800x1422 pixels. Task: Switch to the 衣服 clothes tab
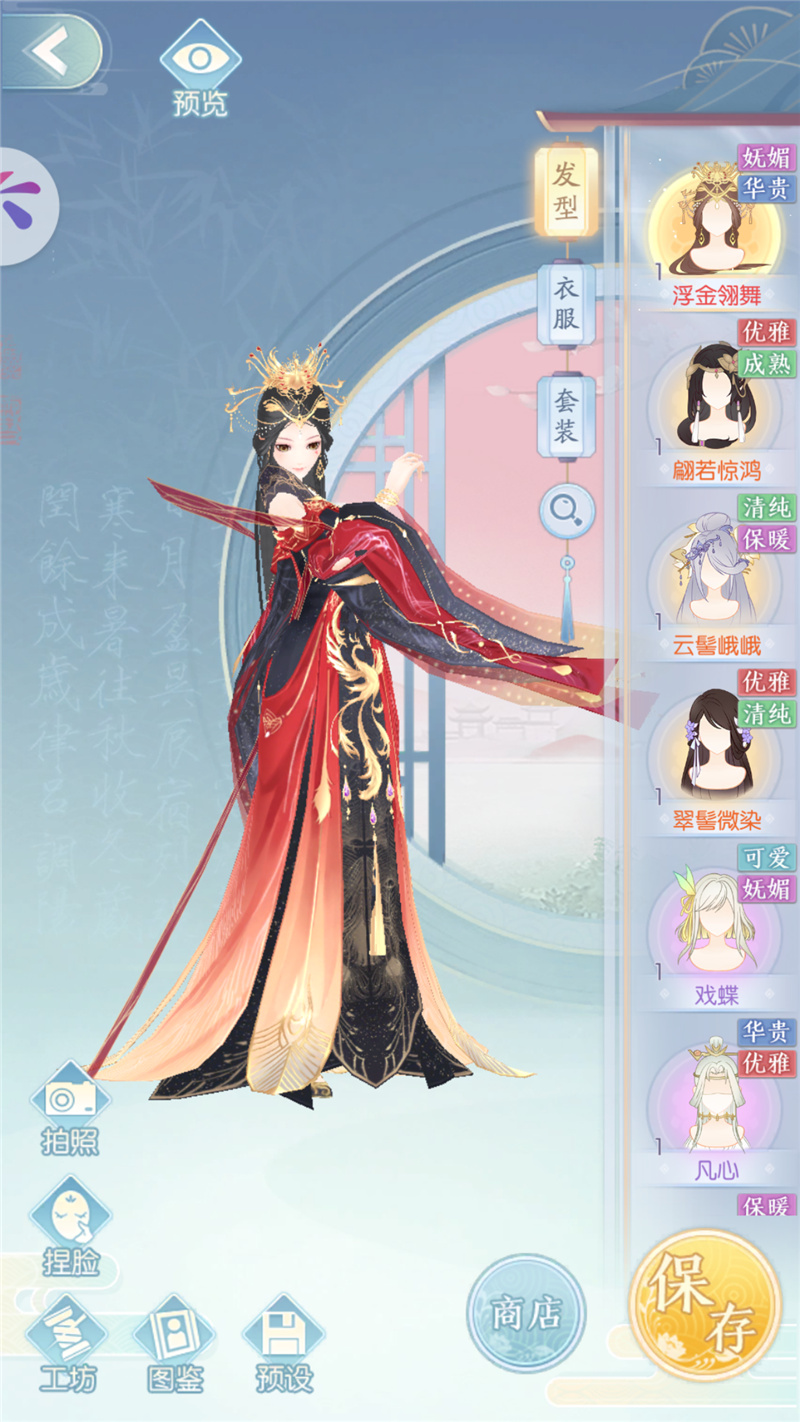click(566, 304)
